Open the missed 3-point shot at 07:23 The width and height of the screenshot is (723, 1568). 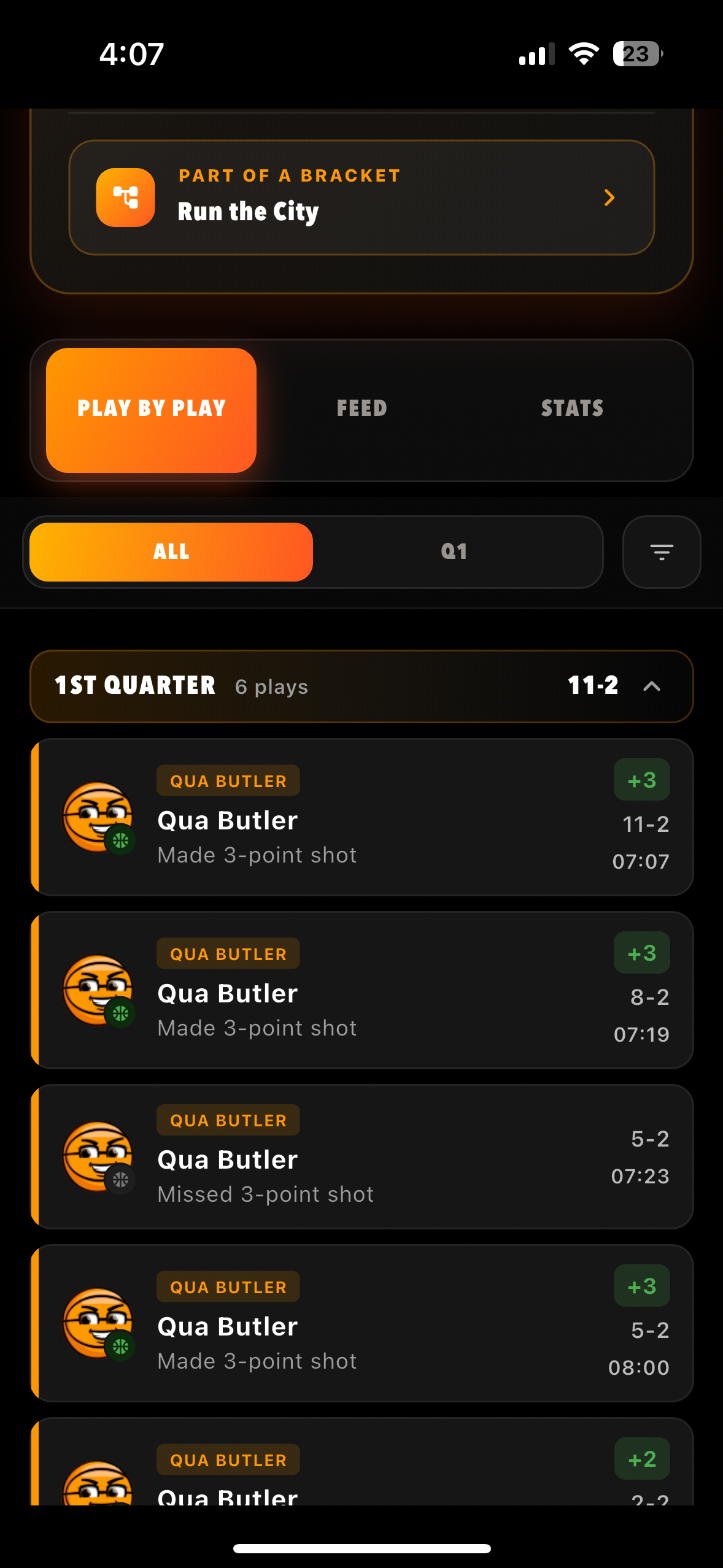tap(361, 1156)
